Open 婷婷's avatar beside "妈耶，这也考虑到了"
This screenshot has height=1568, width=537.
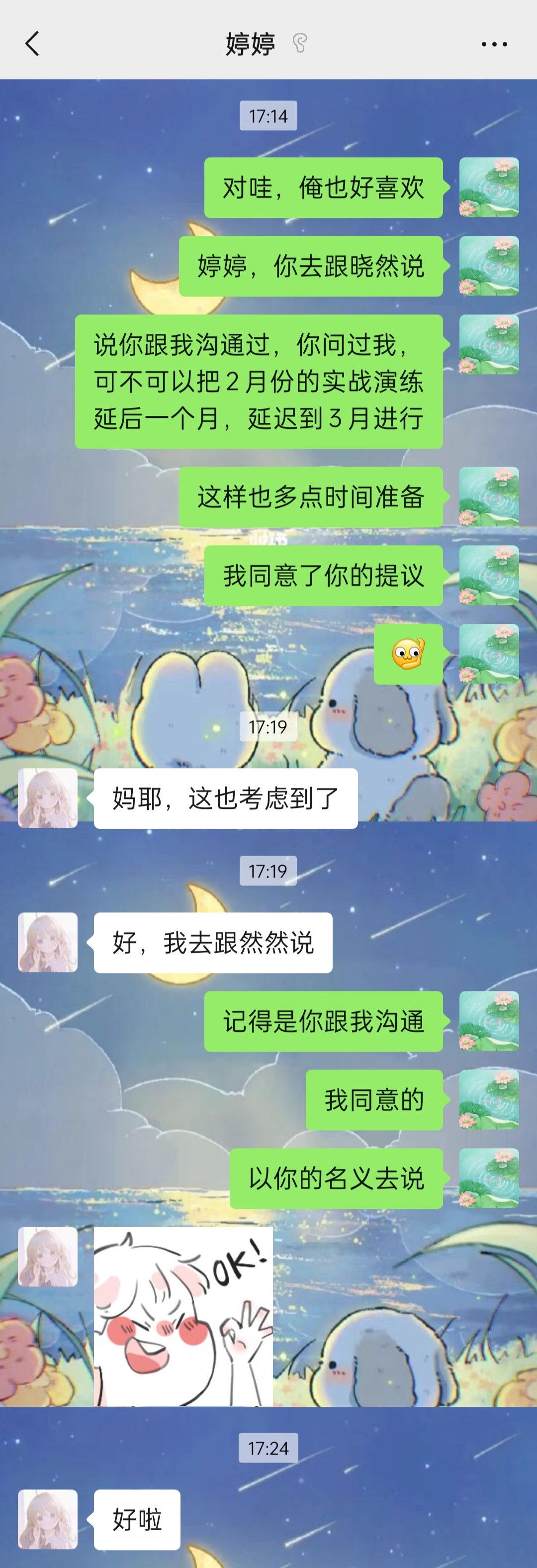tap(47, 797)
